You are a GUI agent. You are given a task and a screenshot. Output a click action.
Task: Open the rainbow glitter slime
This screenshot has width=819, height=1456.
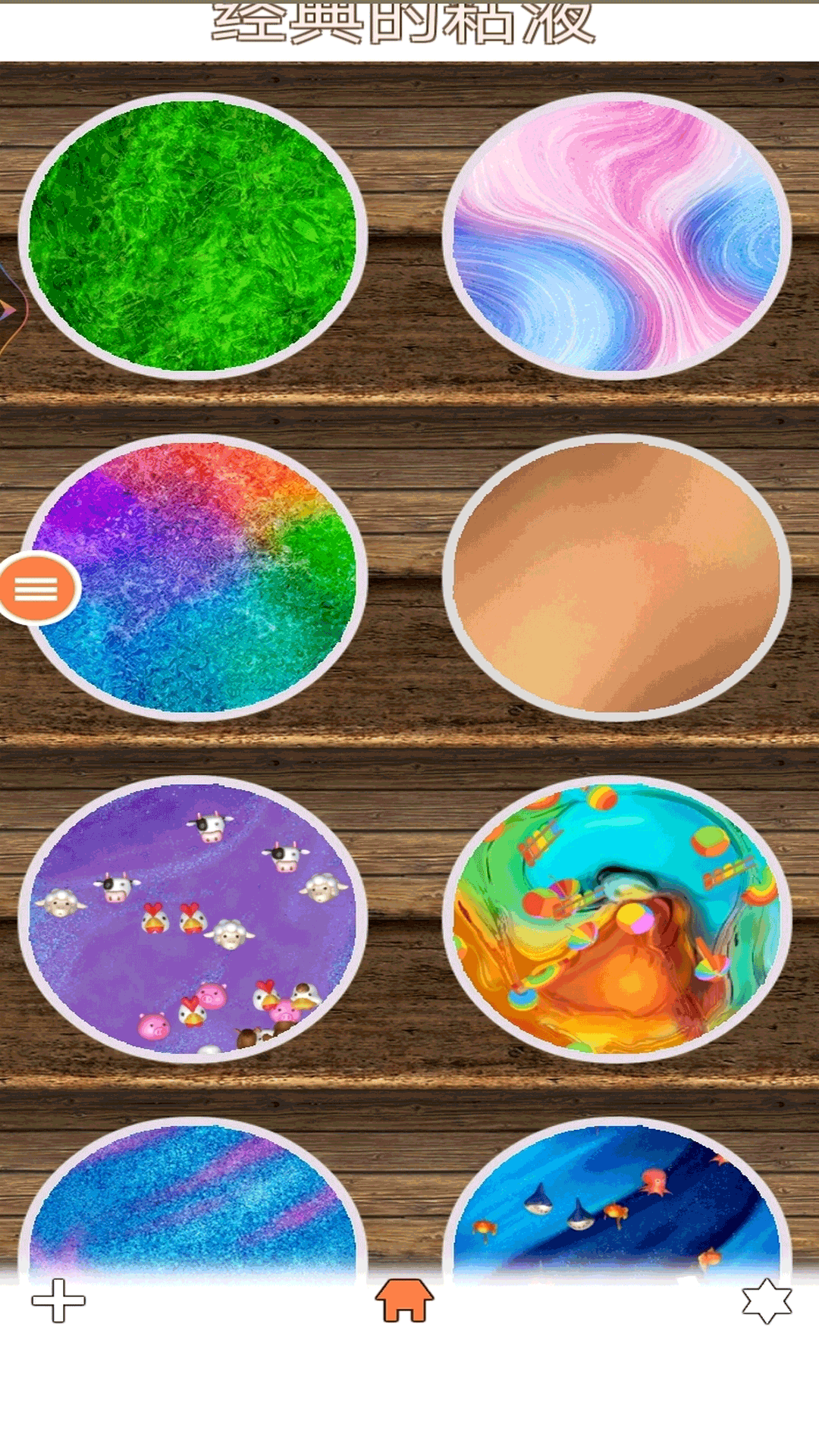tap(193, 577)
